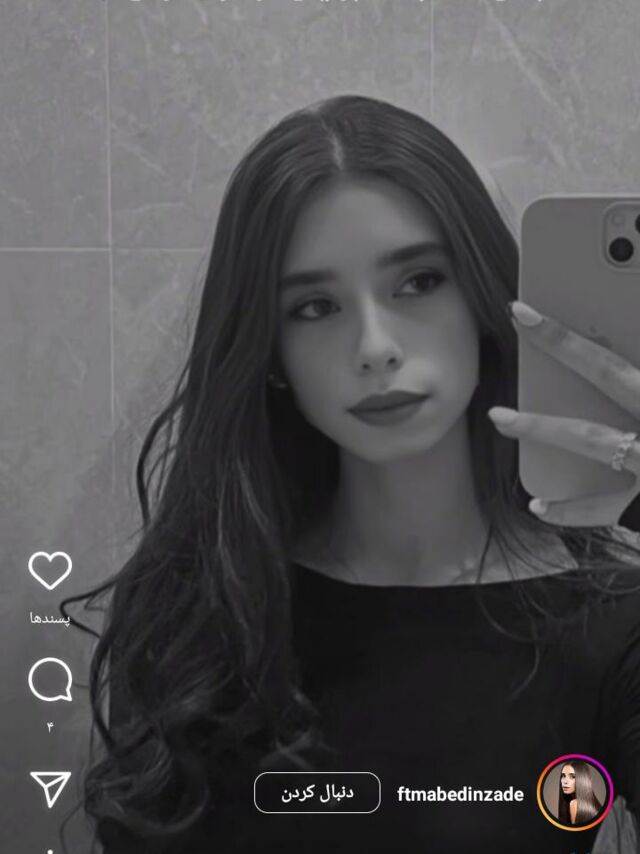Open the comments bubble icon
Image resolution: width=640 pixels, height=854 pixels.
coord(50,680)
